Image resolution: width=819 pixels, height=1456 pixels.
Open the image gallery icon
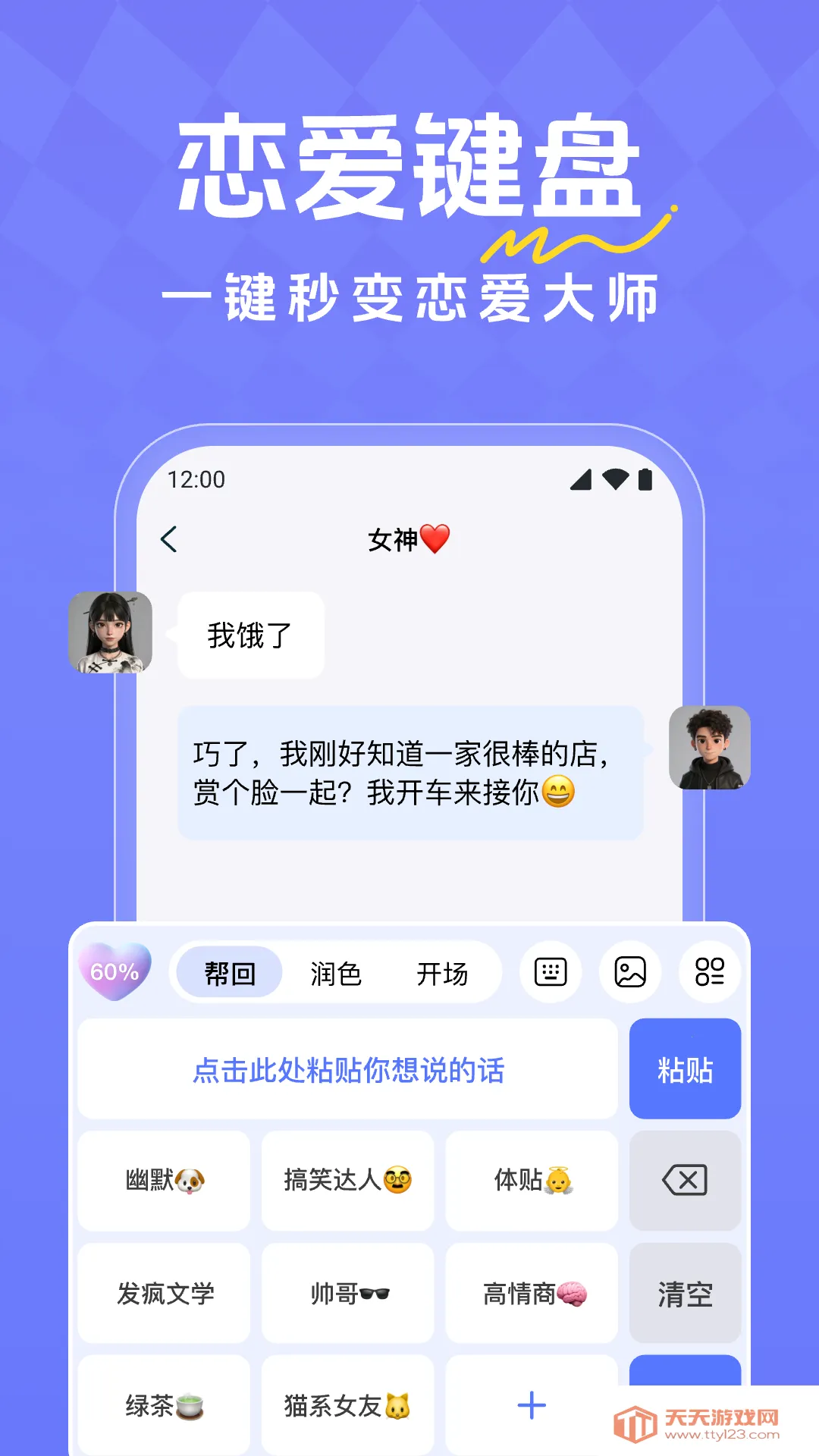629,971
